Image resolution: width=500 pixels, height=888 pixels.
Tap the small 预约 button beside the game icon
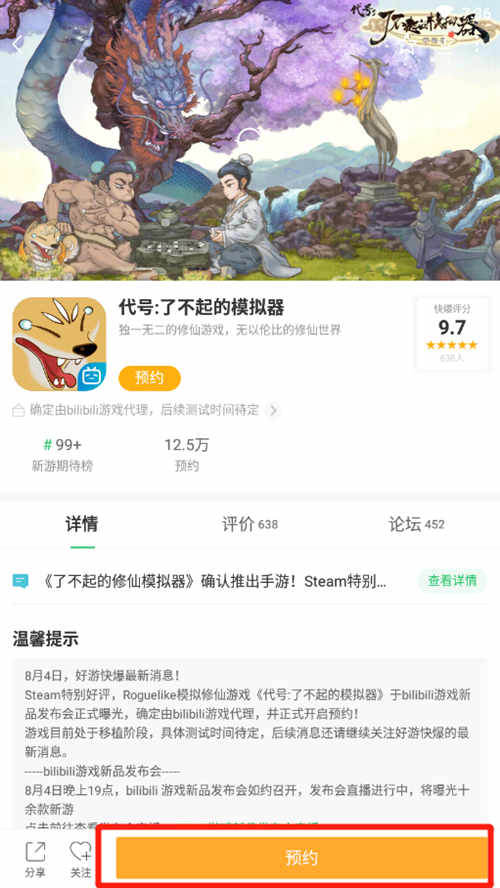coord(149,378)
